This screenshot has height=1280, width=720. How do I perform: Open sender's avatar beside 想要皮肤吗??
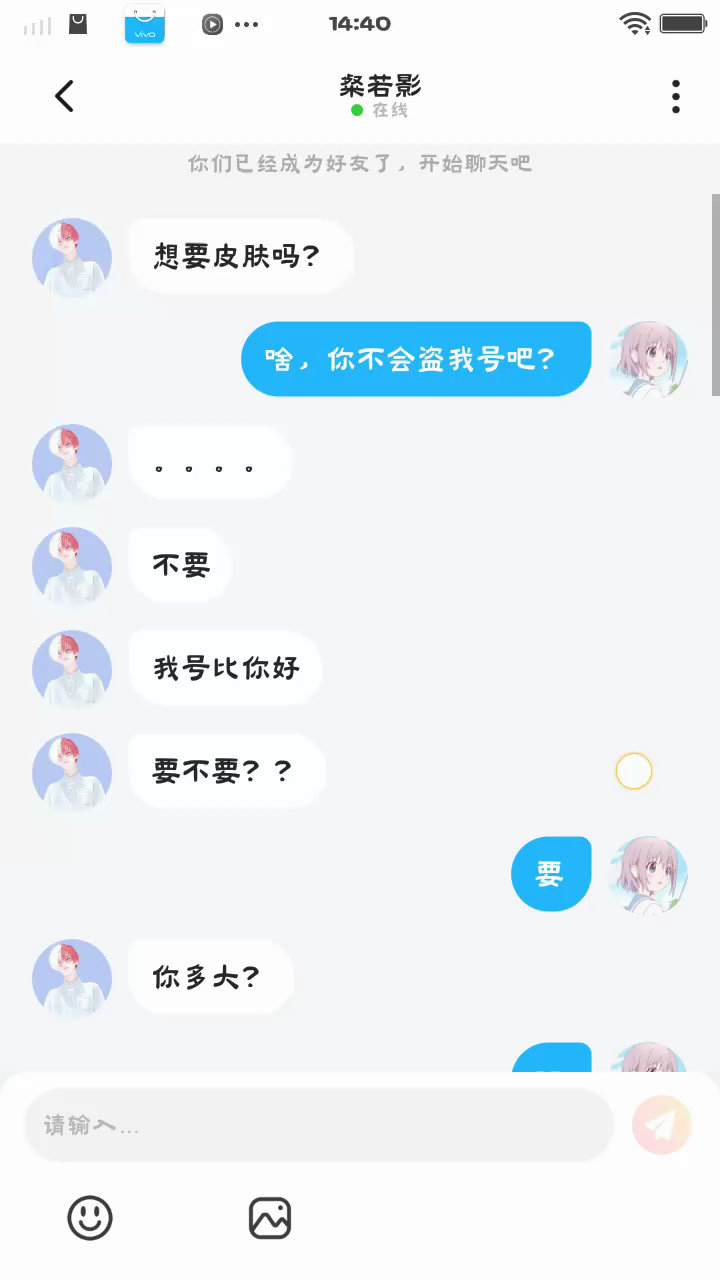click(72, 257)
